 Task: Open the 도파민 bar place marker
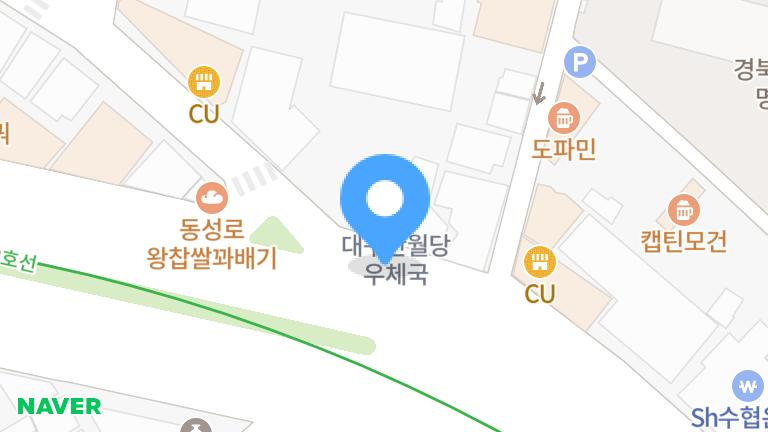(564, 119)
